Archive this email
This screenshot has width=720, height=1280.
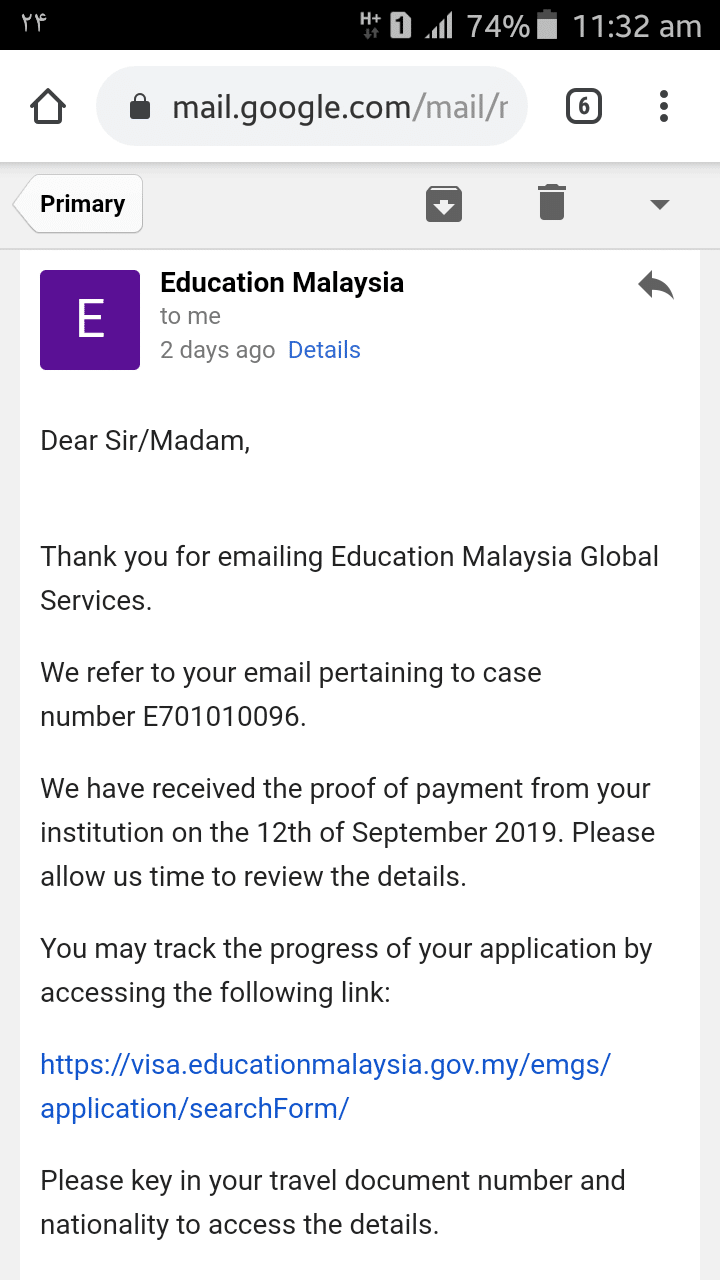click(444, 203)
